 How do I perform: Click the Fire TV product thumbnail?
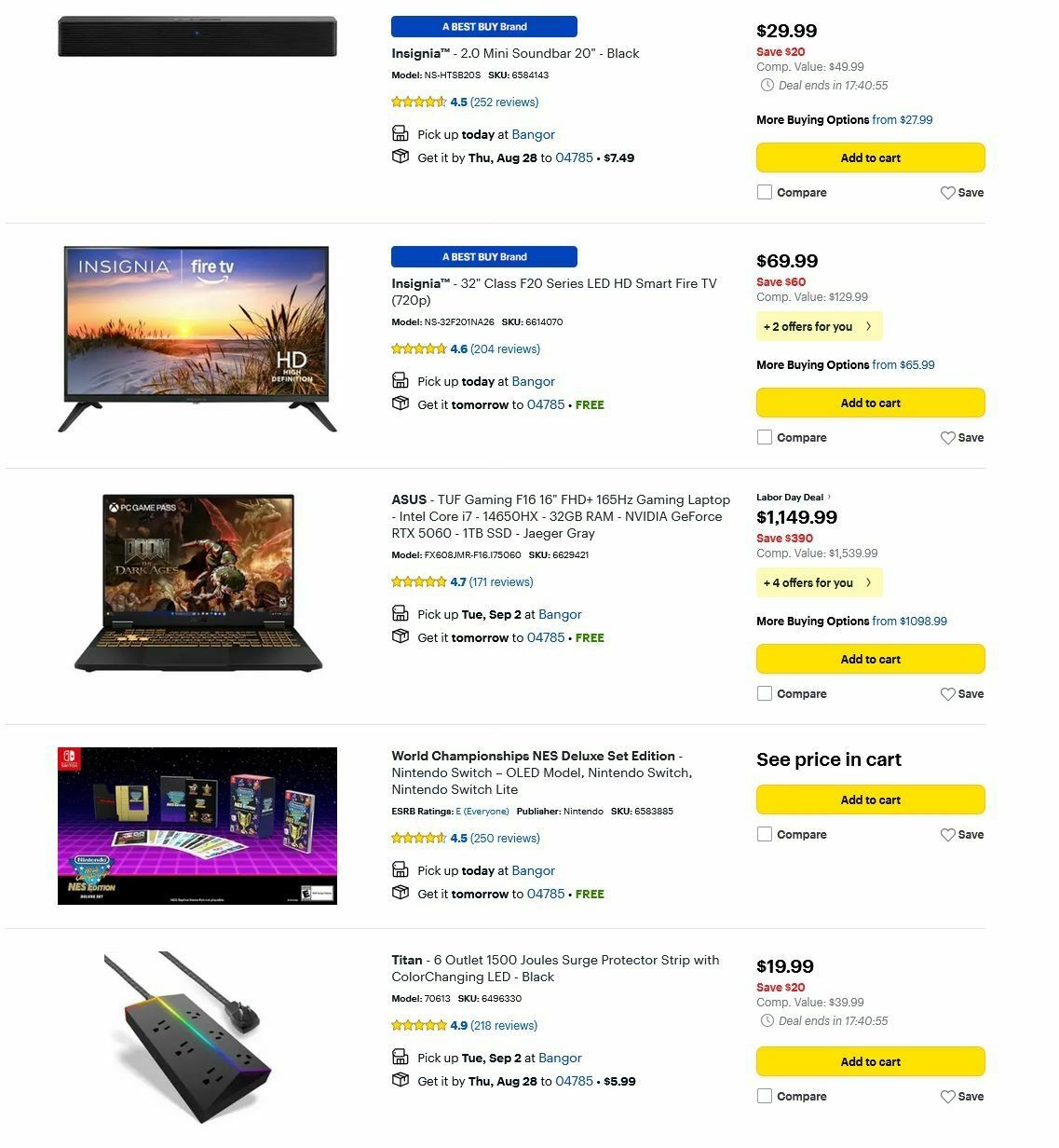[x=197, y=338]
